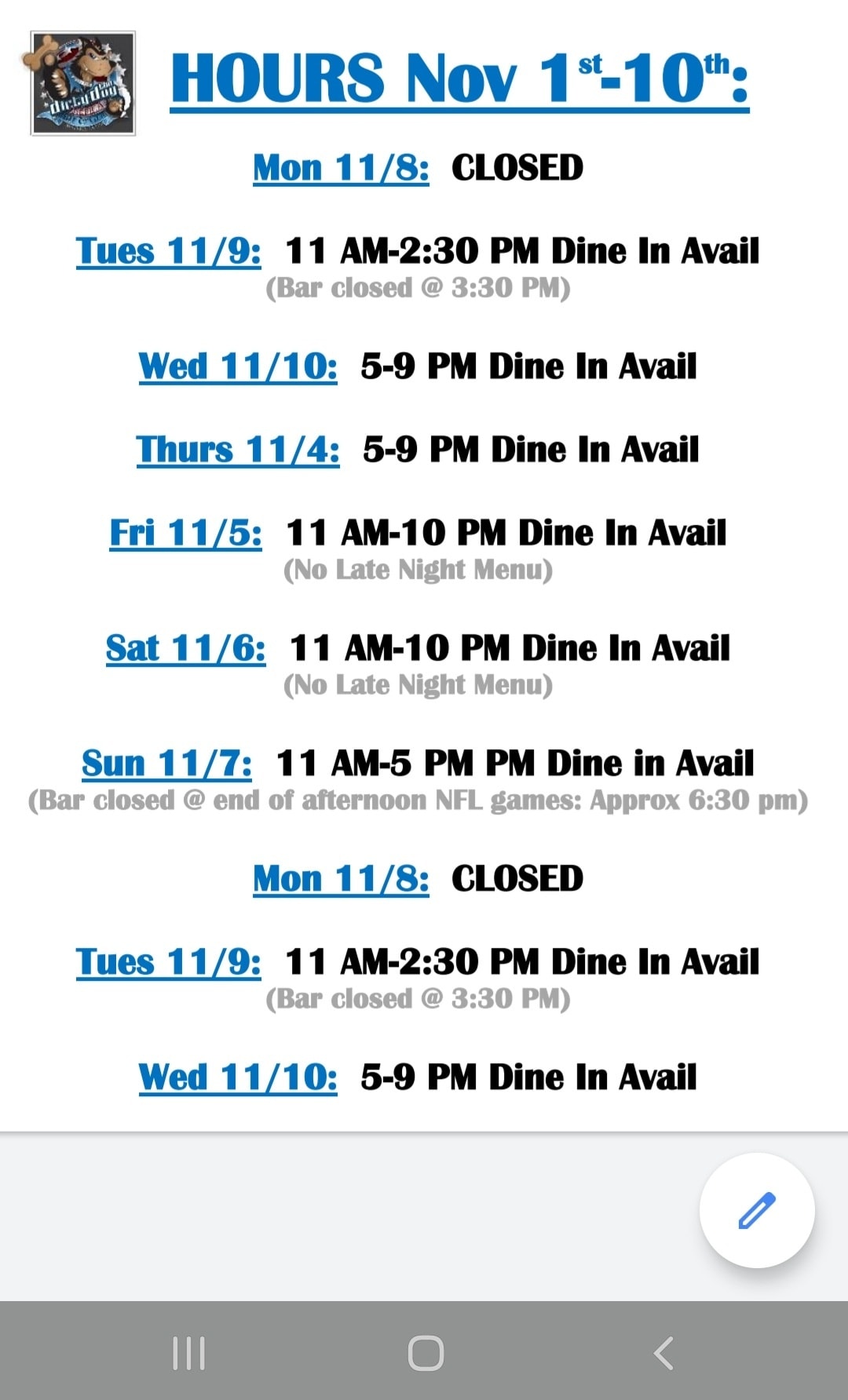Go back using the navigation bar

tap(663, 1353)
